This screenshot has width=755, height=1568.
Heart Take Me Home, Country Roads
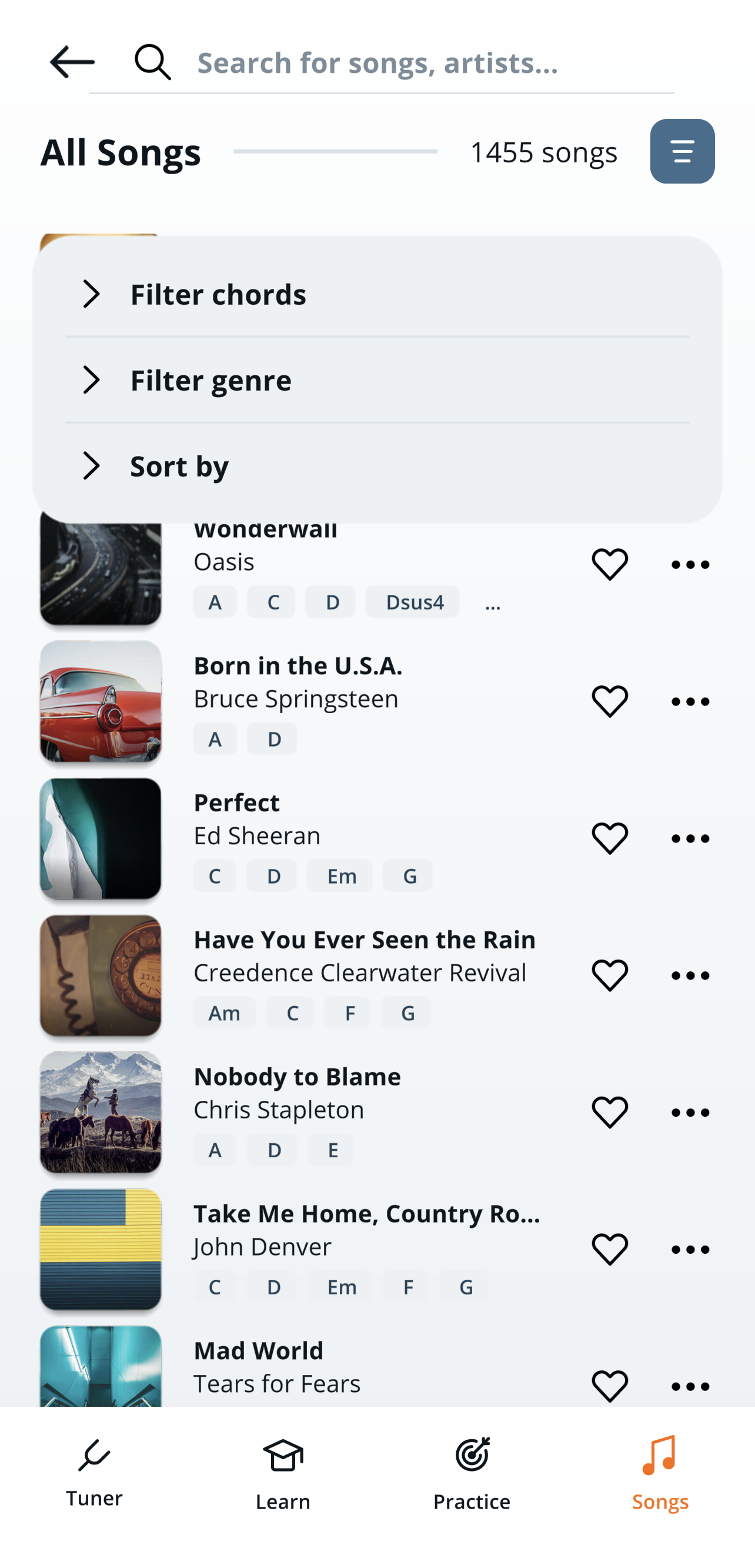coord(610,1249)
